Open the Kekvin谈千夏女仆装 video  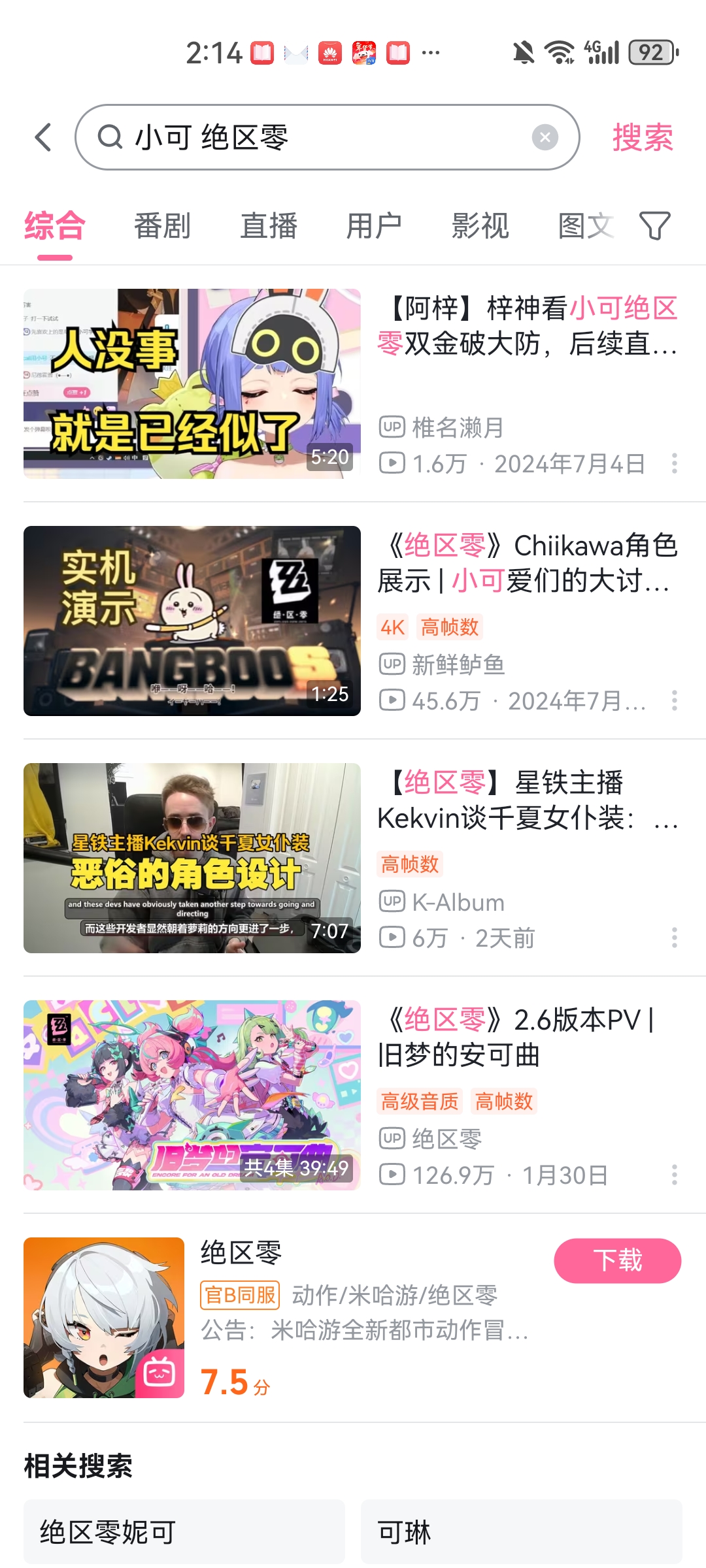click(x=192, y=858)
